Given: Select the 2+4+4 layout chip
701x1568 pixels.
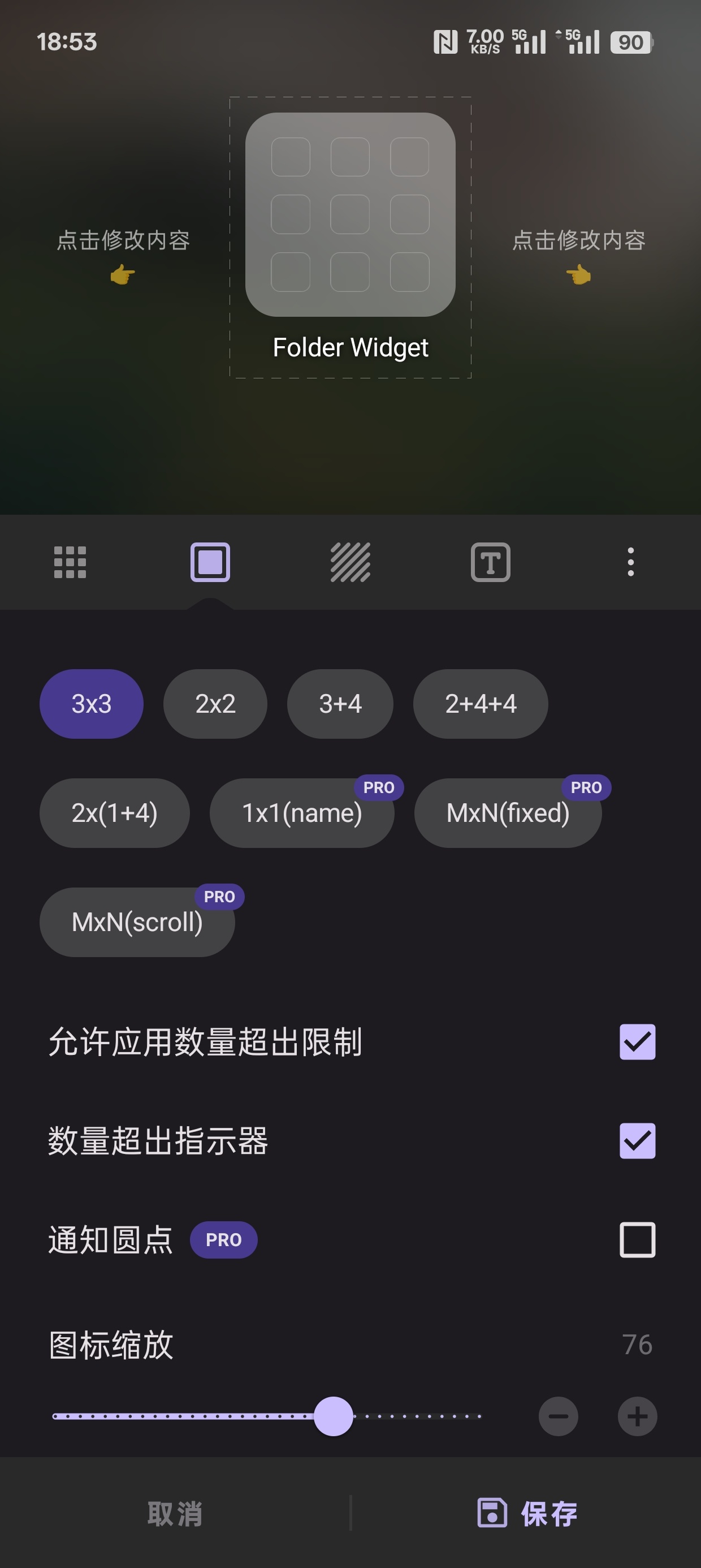Looking at the screenshot, I should (x=480, y=704).
